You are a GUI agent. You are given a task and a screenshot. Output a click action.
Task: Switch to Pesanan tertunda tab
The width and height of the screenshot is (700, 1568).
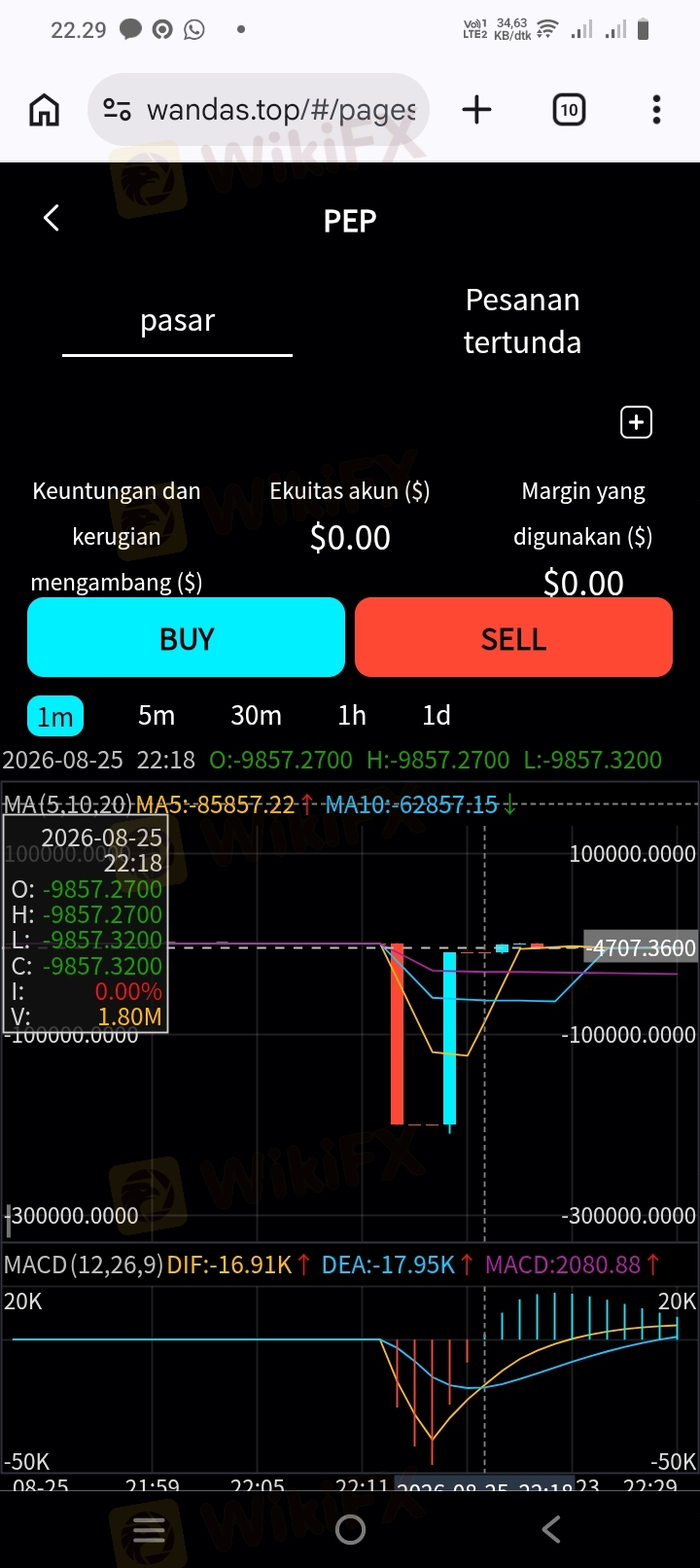pos(522,321)
